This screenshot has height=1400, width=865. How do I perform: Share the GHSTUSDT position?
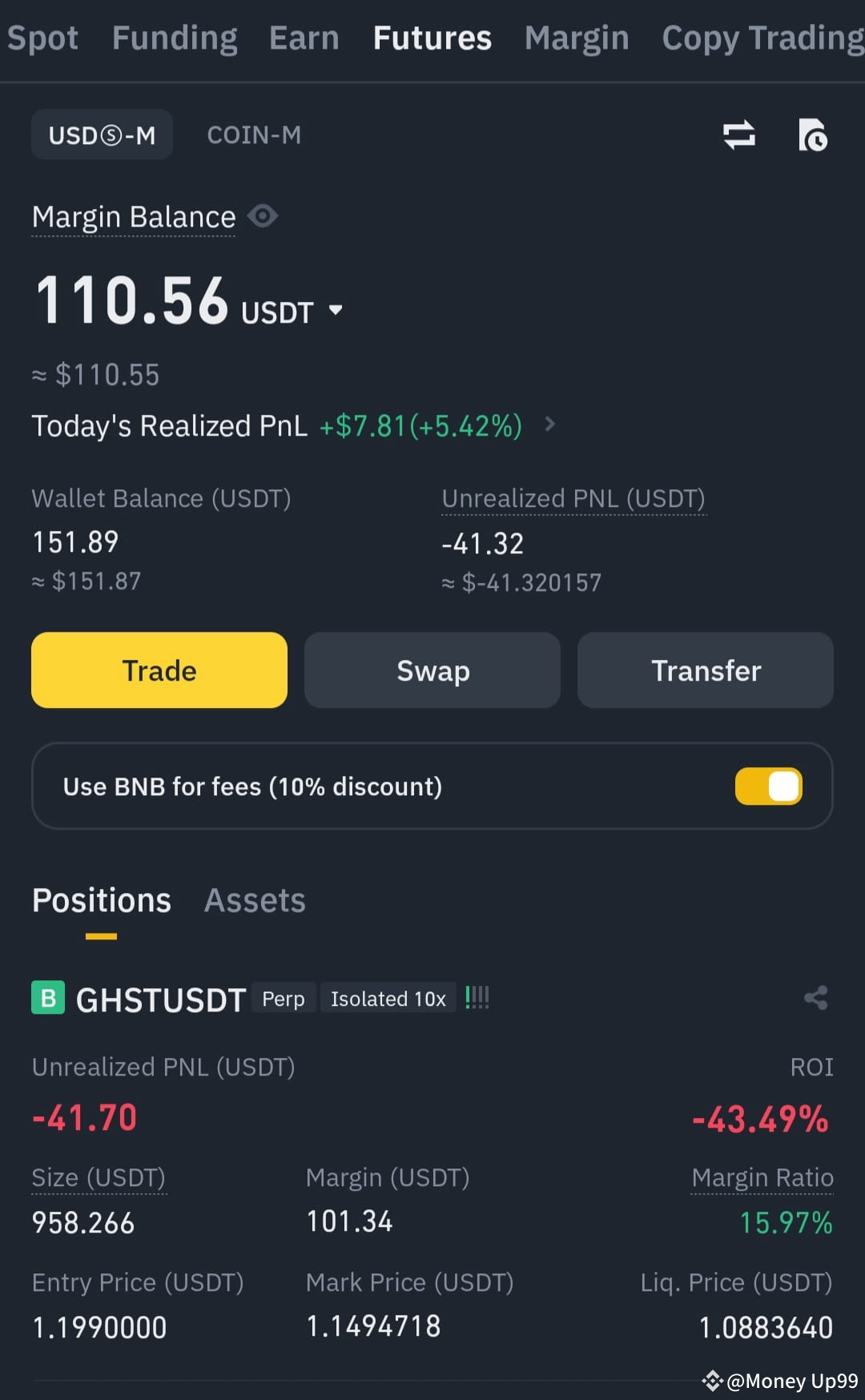point(816,997)
